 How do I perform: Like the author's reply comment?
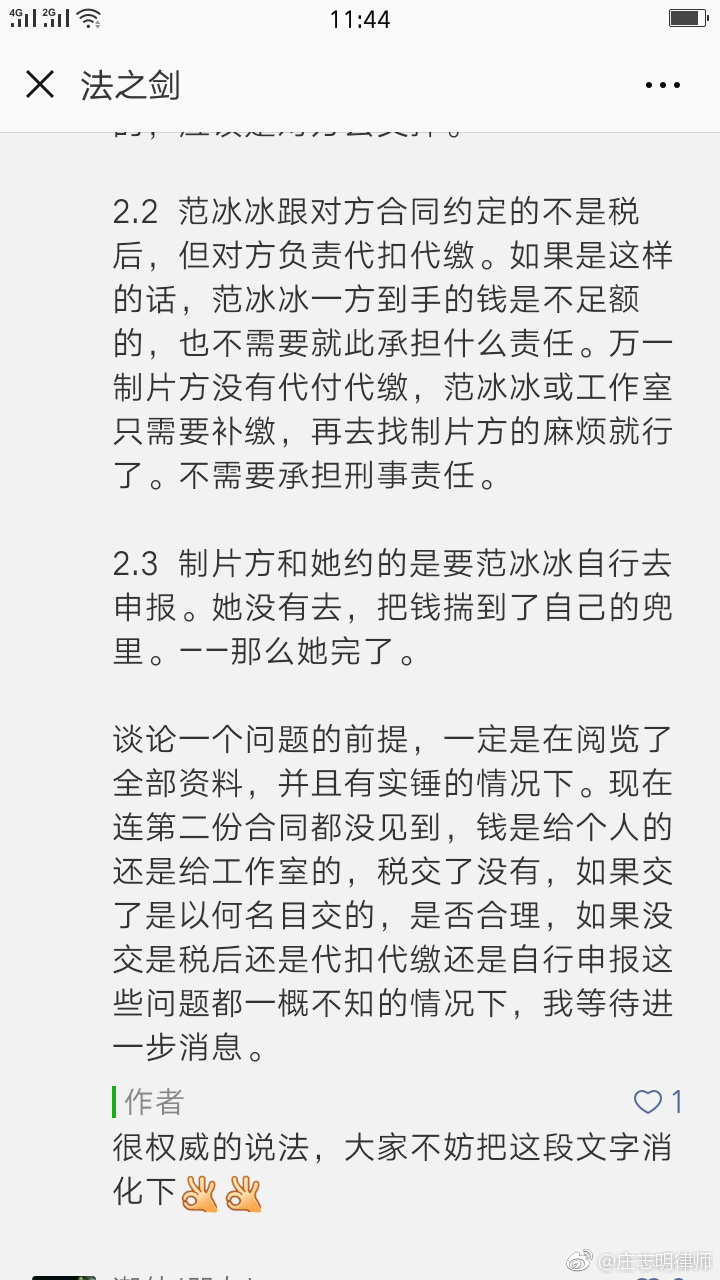pyautogui.click(x=649, y=1102)
